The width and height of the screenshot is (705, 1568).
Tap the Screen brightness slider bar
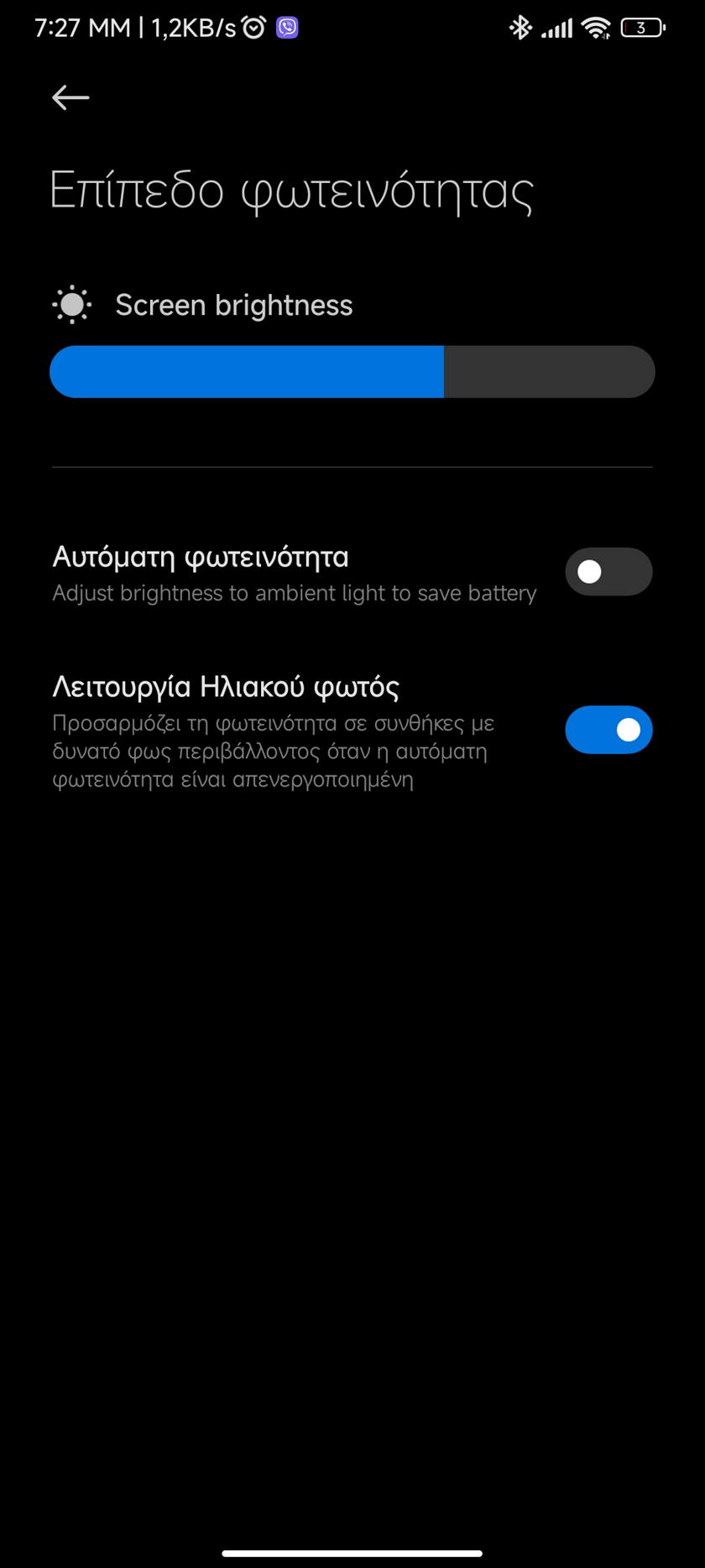pos(352,371)
